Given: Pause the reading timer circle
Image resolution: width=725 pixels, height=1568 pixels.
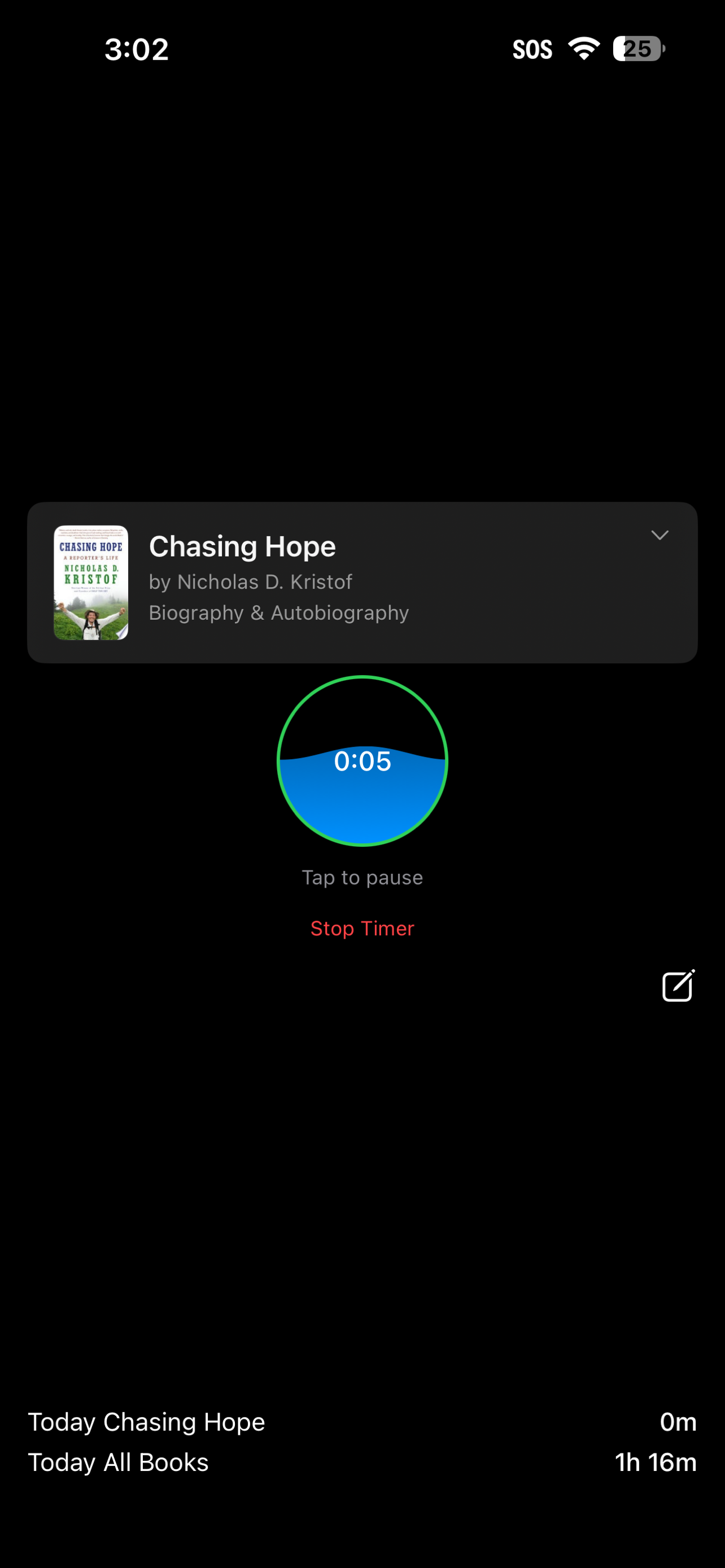Looking at the screenshot, I should coord(362,761).
